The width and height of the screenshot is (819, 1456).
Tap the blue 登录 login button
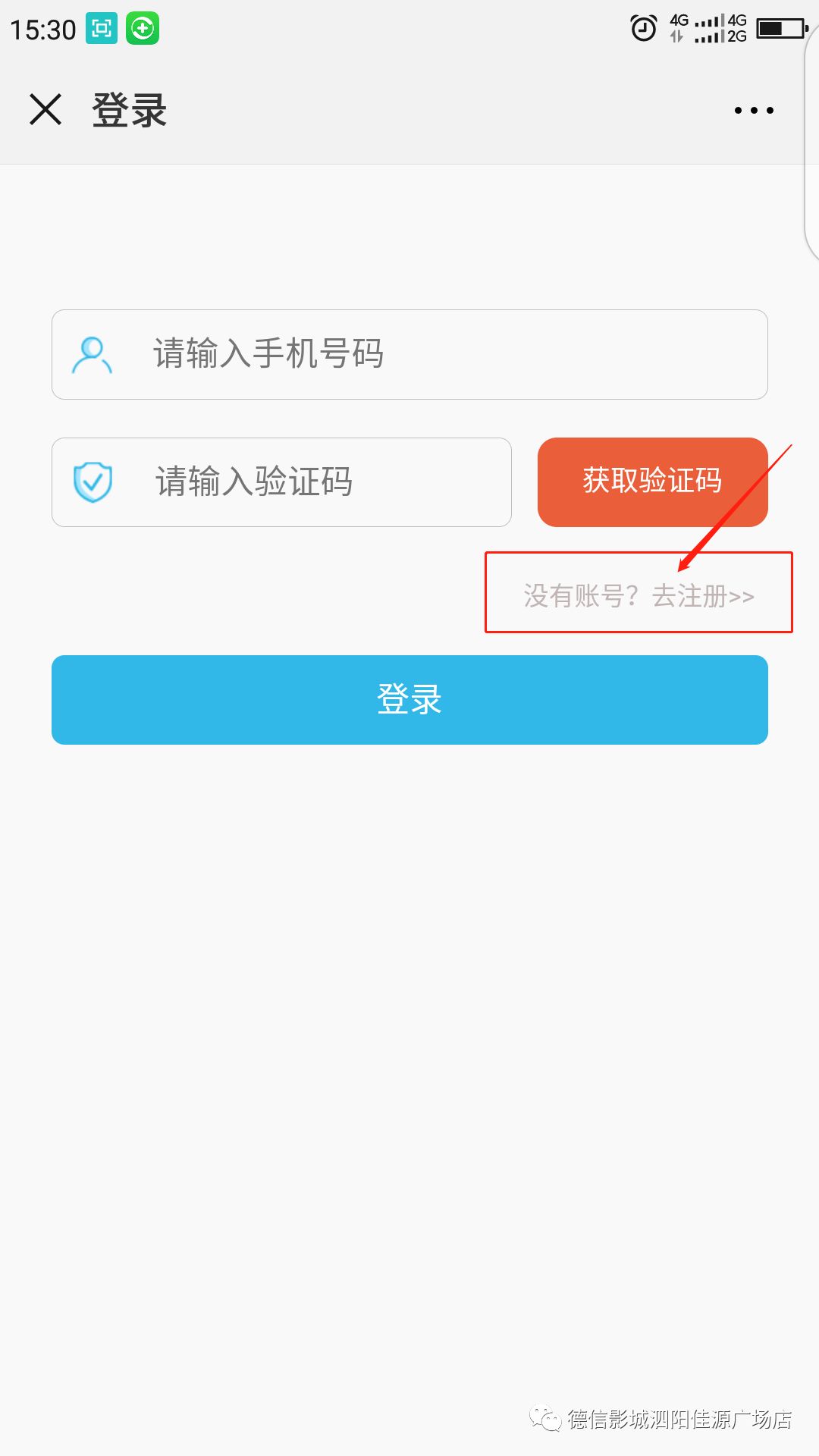pyautogui.click(x=409, y=700)
